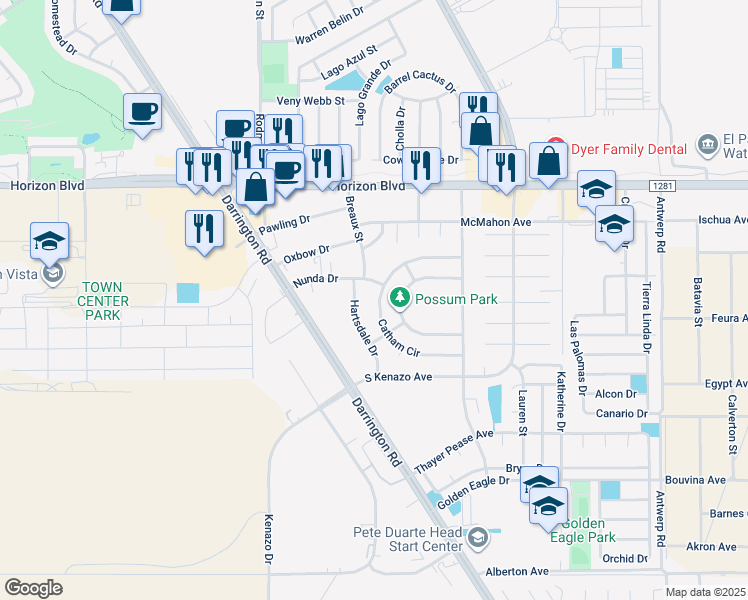Open the restaurant marker near Pawling Dr
Viewport: 748px width, 600px height.
coord(202,230)
